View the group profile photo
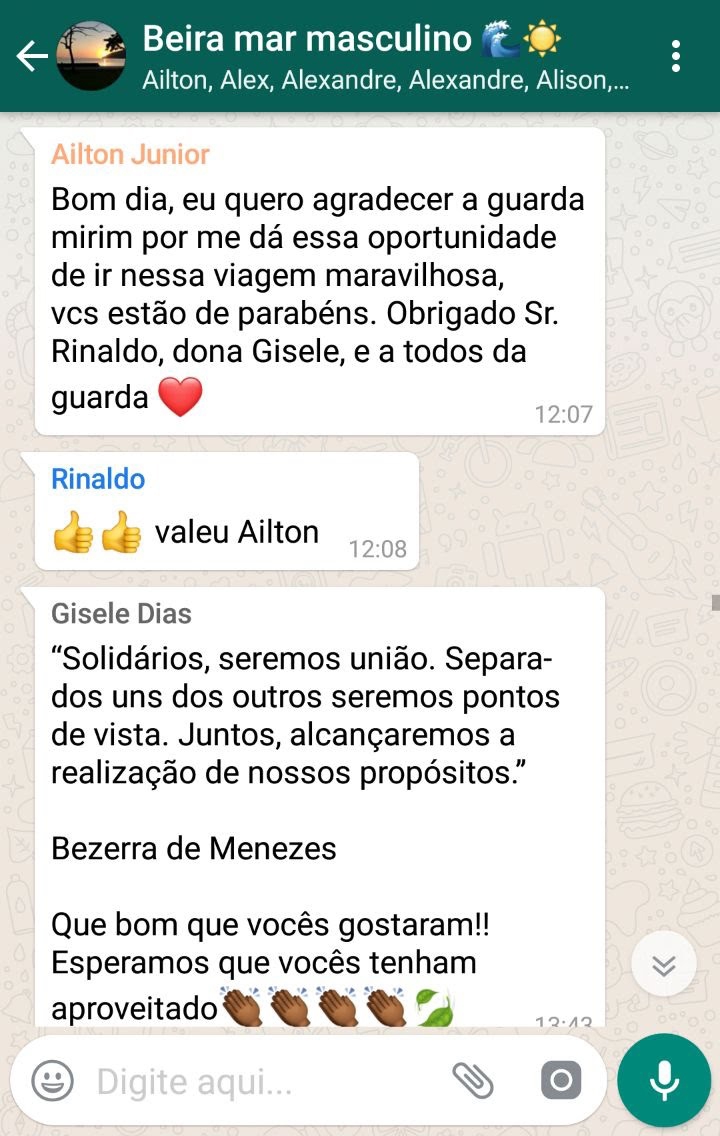The width and height of the screenshot is (720, 1136). [x=91, y=56]
